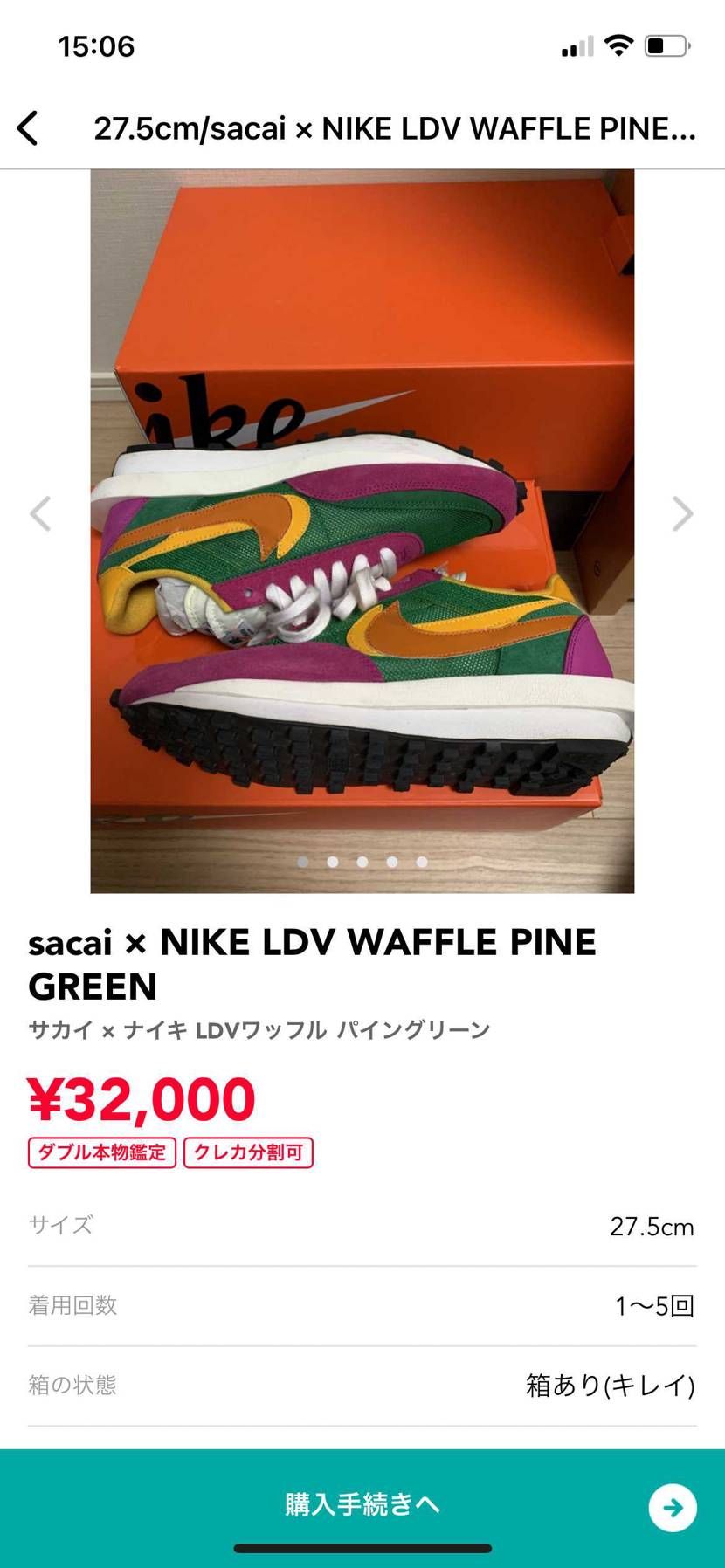Image resolution: width=725 pixels, height=1568 pixels.
Task: Tap the ダブル本物鑑定 badge
Action: (102, 1152)
